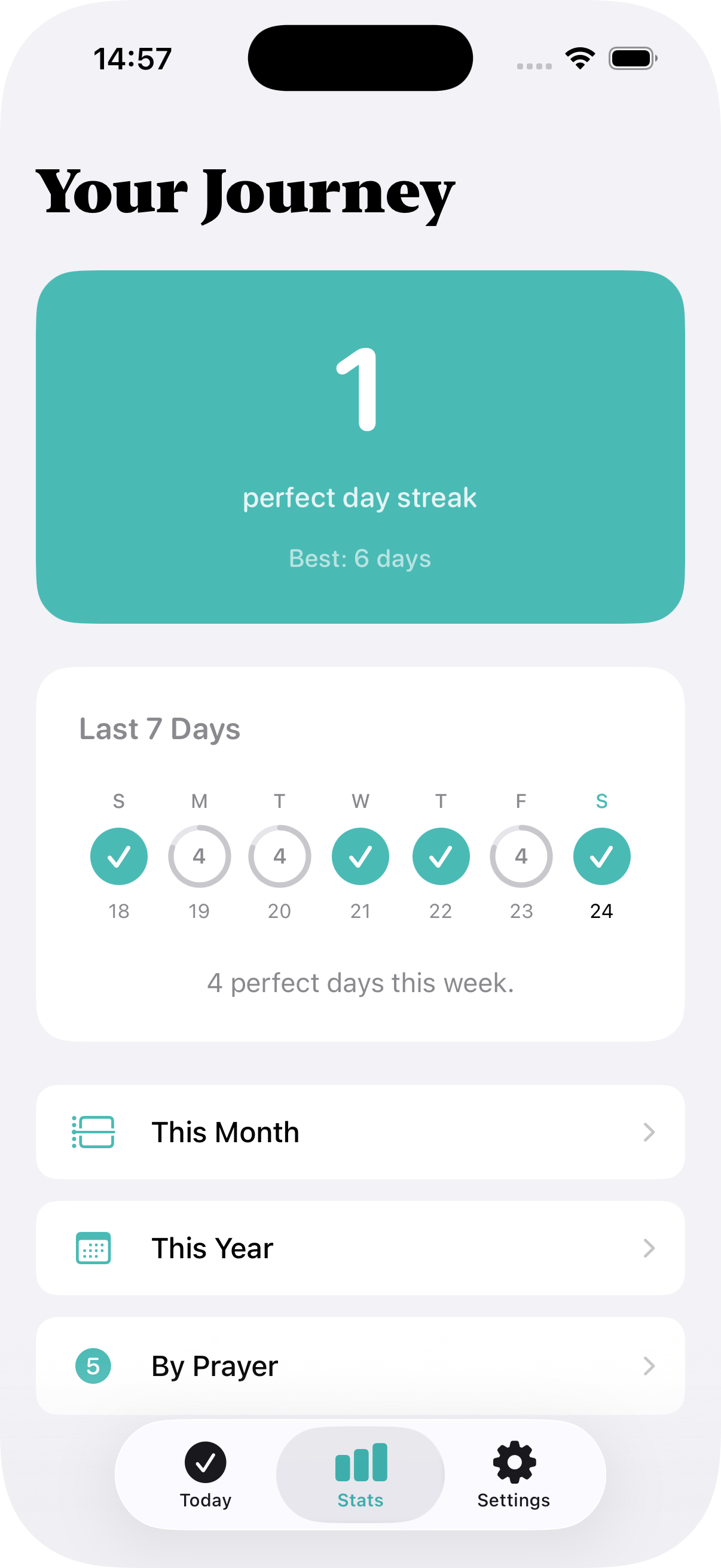The image size is (721, 1568).
Task: Select the Today checkmark icon in bottom navigation
Action: pyautogui.click(x=206, y=1464)
